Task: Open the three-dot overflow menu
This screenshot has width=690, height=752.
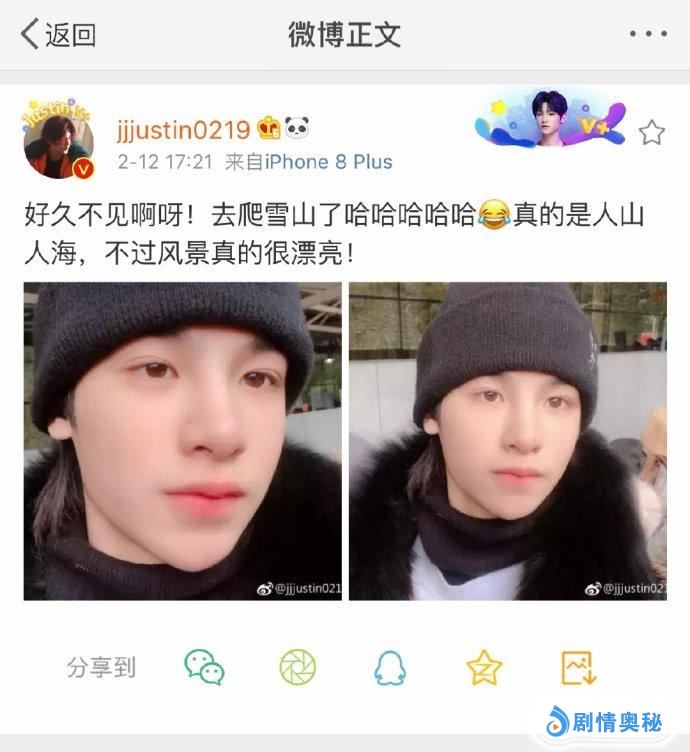Action: [x=647, y=35]
